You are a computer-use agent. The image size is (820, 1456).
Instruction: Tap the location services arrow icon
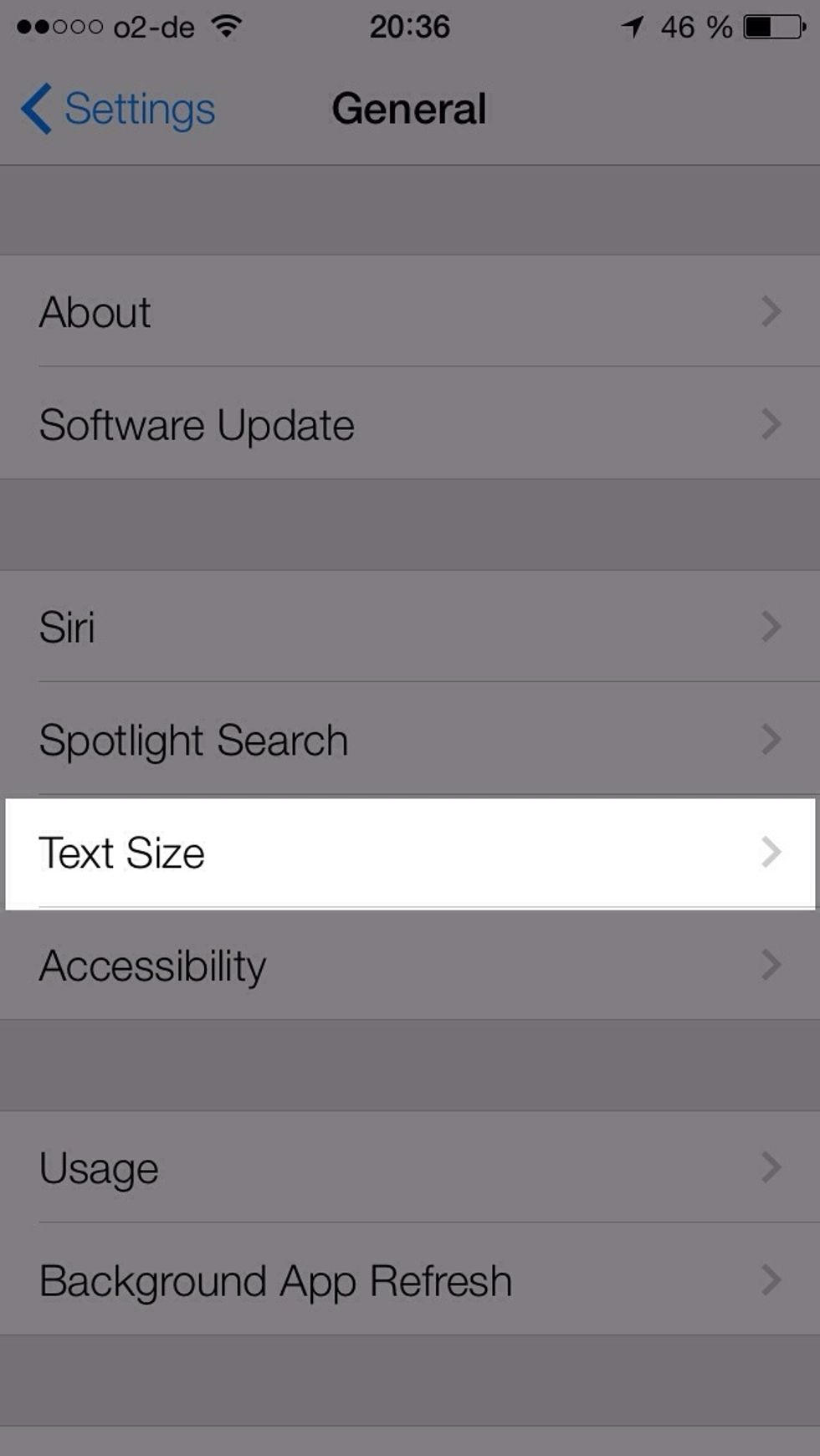click(x=634, y=27)
